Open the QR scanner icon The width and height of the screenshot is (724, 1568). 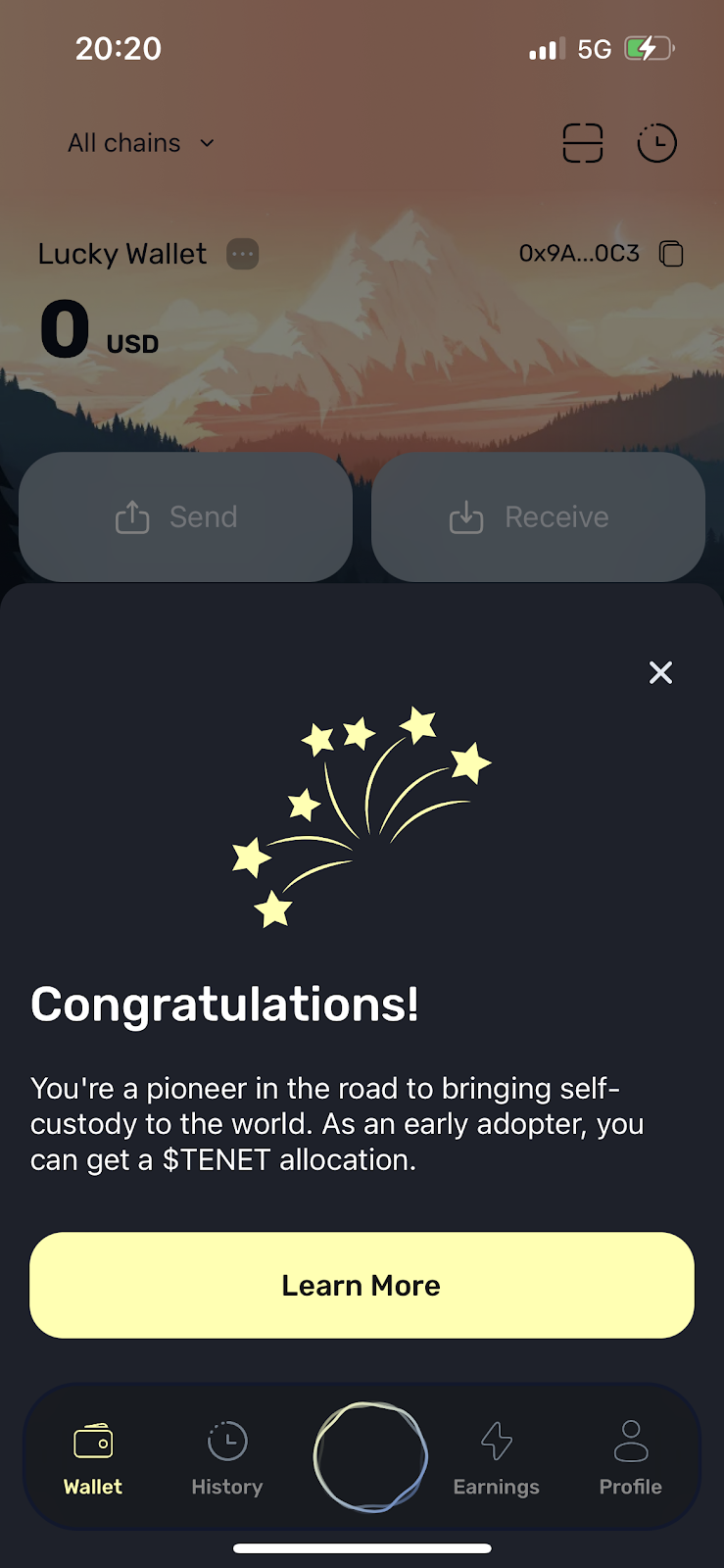coord(582,143)
